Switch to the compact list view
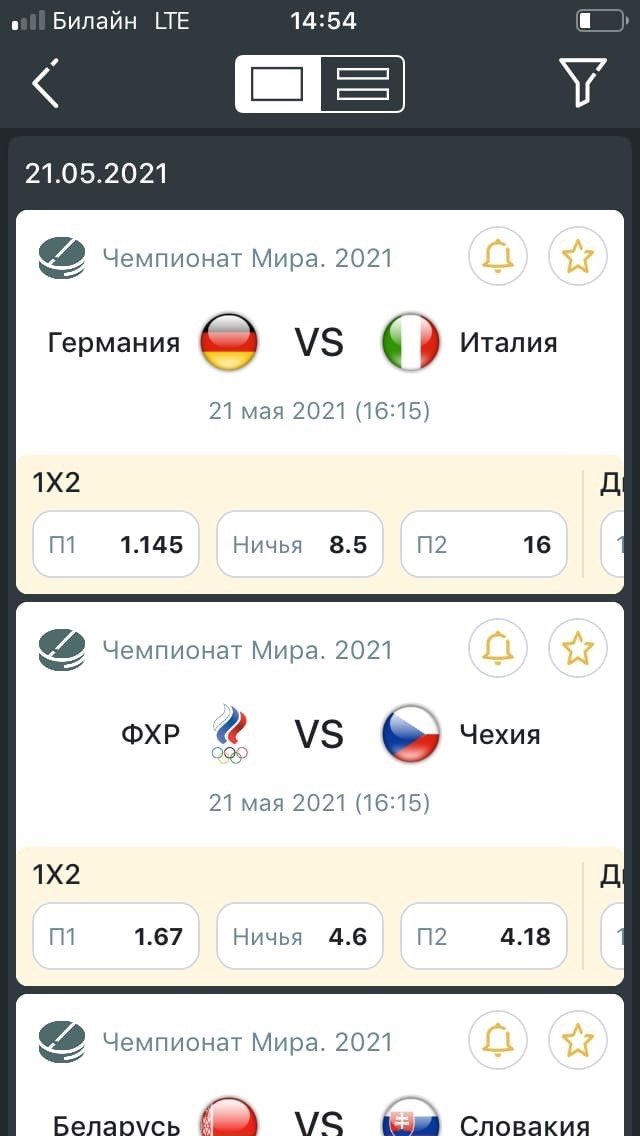The width and height of the screenshot is (640, 1136). 362,83
